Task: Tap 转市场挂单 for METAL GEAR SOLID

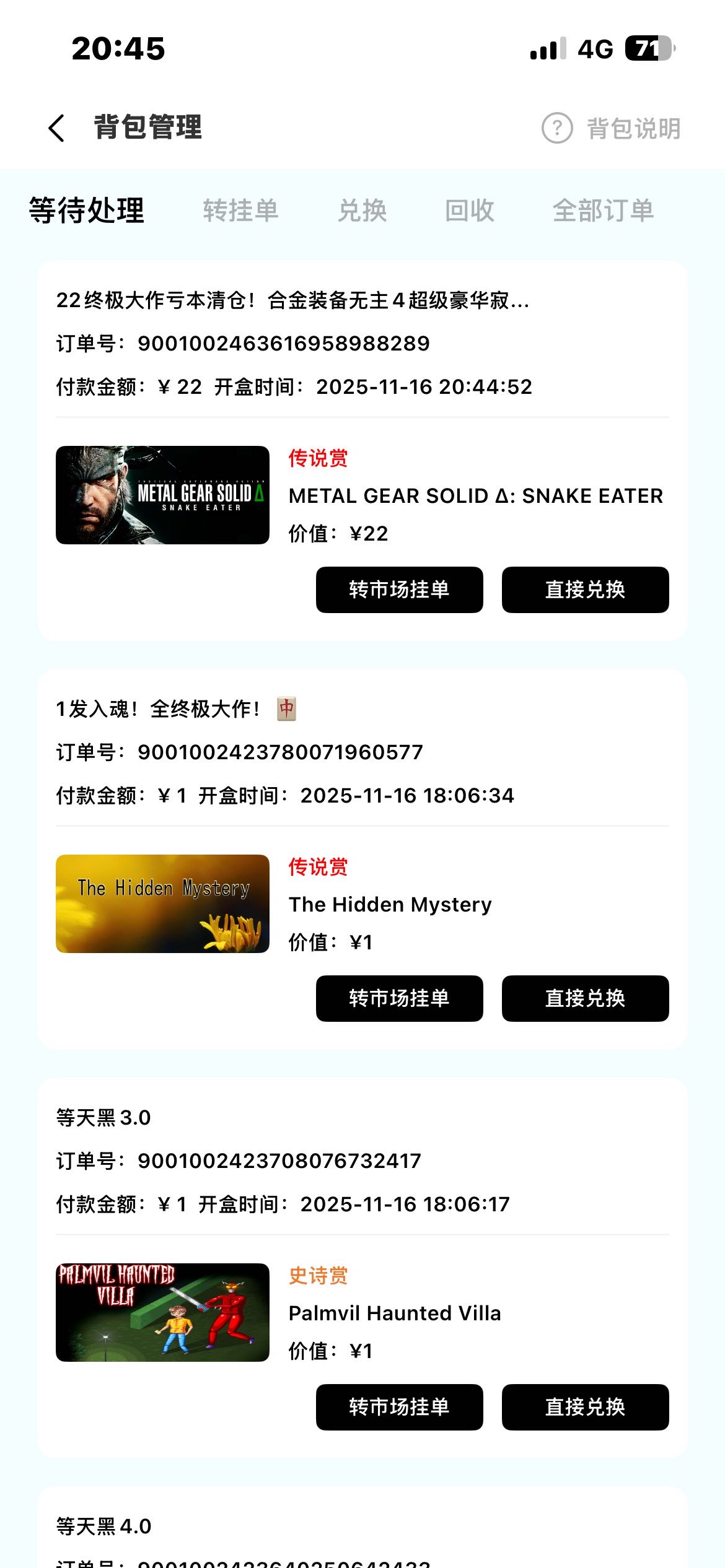Action: pyautogui.click(x=399, y=590)
